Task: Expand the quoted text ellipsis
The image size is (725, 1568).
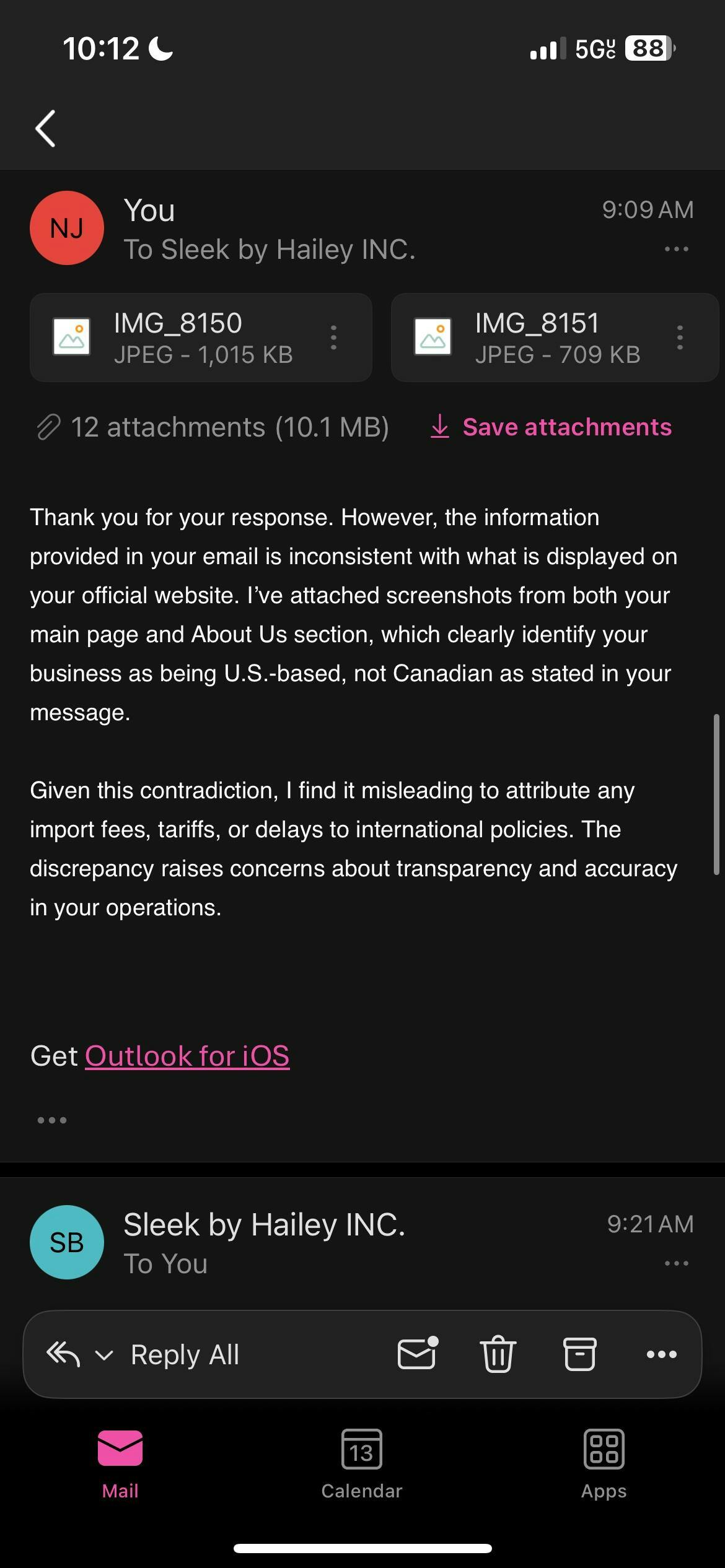Action: (52, 1120)
